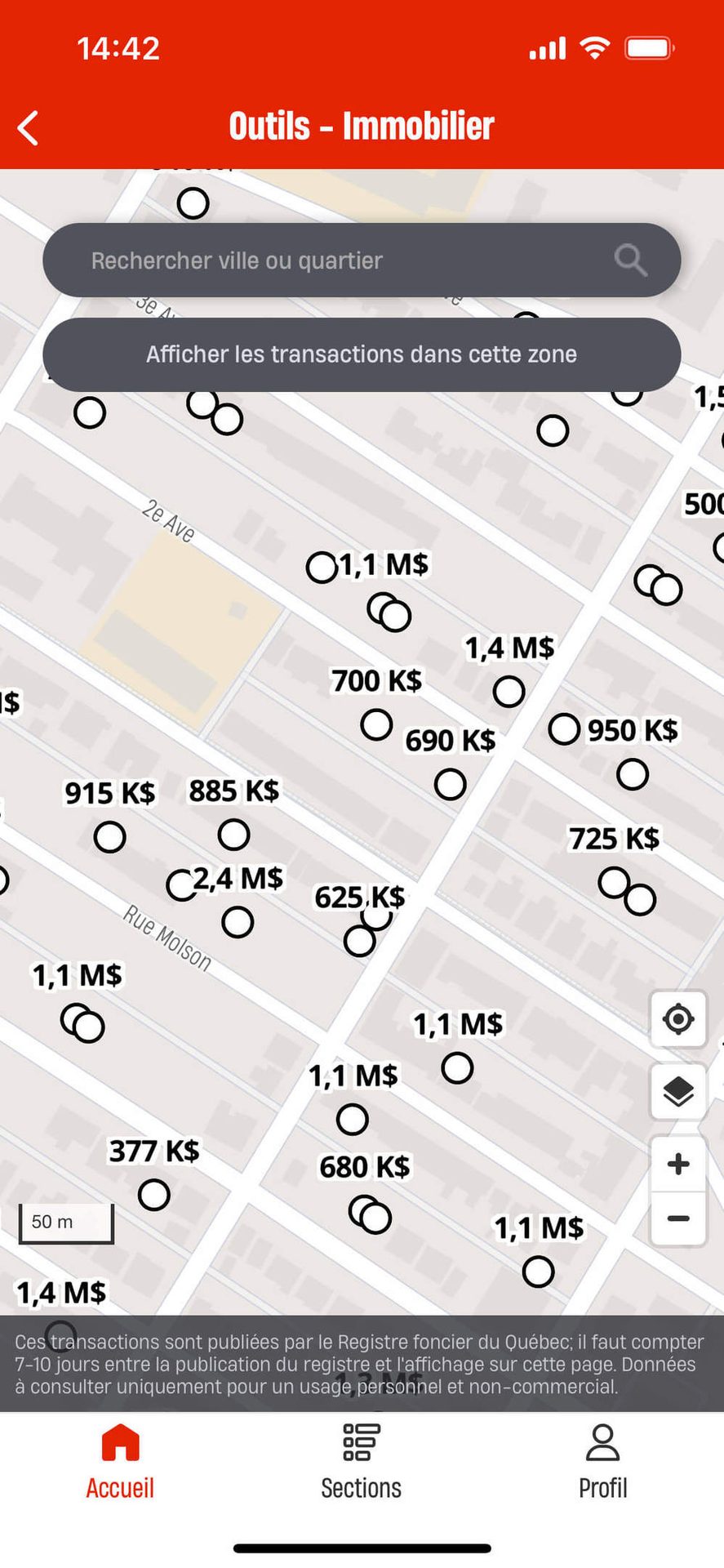Viewport: 724px width, 1568px height.
Task: View the 377 K$ transaction marker
Action: coord(153,1195)
